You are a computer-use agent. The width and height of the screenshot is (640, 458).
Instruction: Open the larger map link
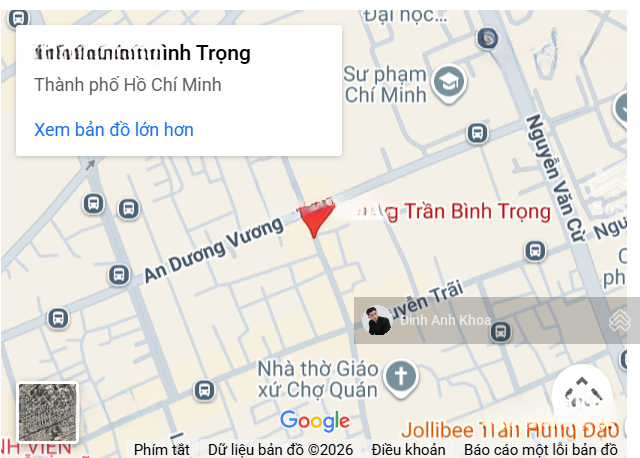click(x=114, y=130)
